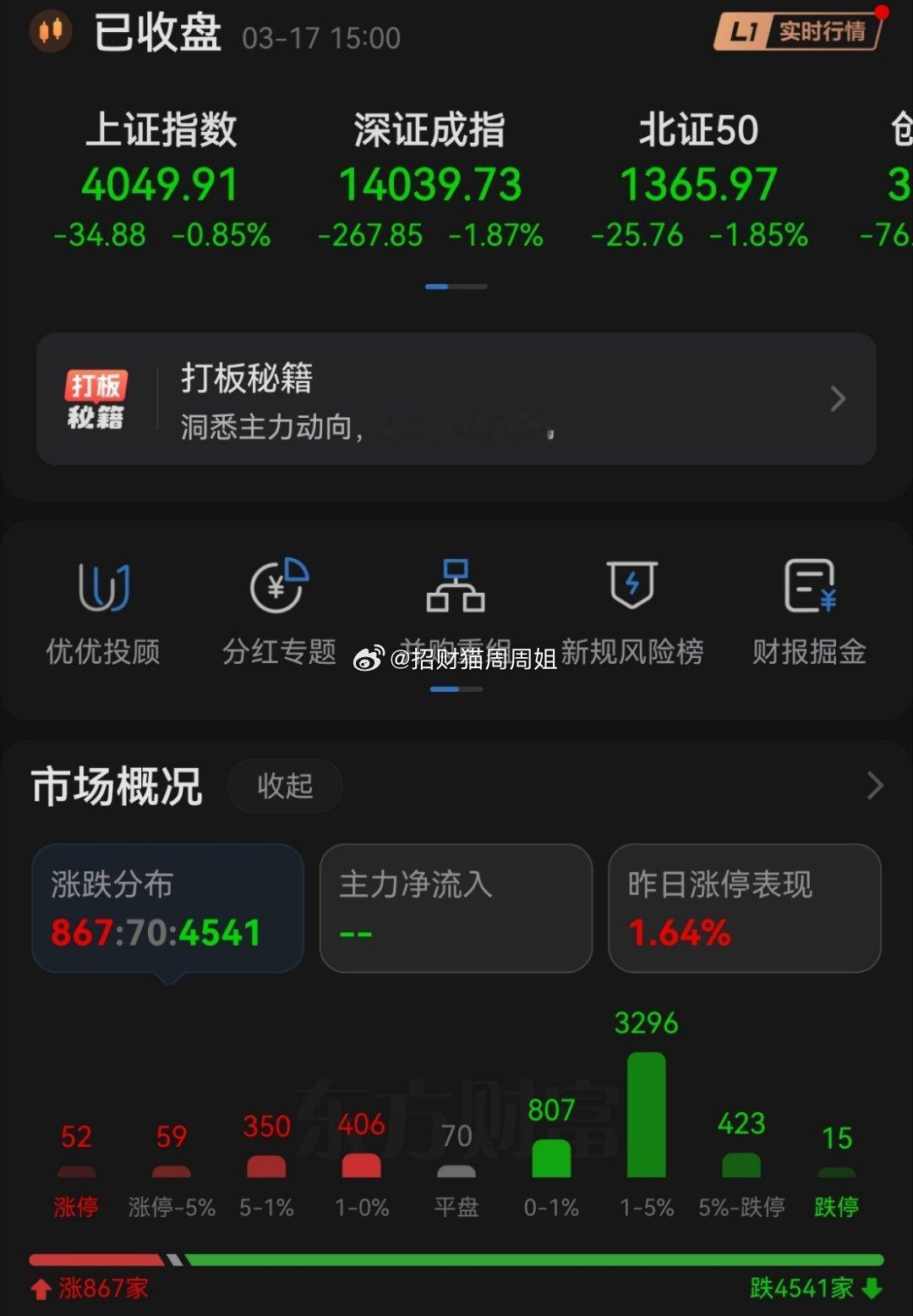Image resolution: width=913 pixels, height=1316 pixels.
Task: Select the 昨日涨停表现 card
Action: [744, 908]
